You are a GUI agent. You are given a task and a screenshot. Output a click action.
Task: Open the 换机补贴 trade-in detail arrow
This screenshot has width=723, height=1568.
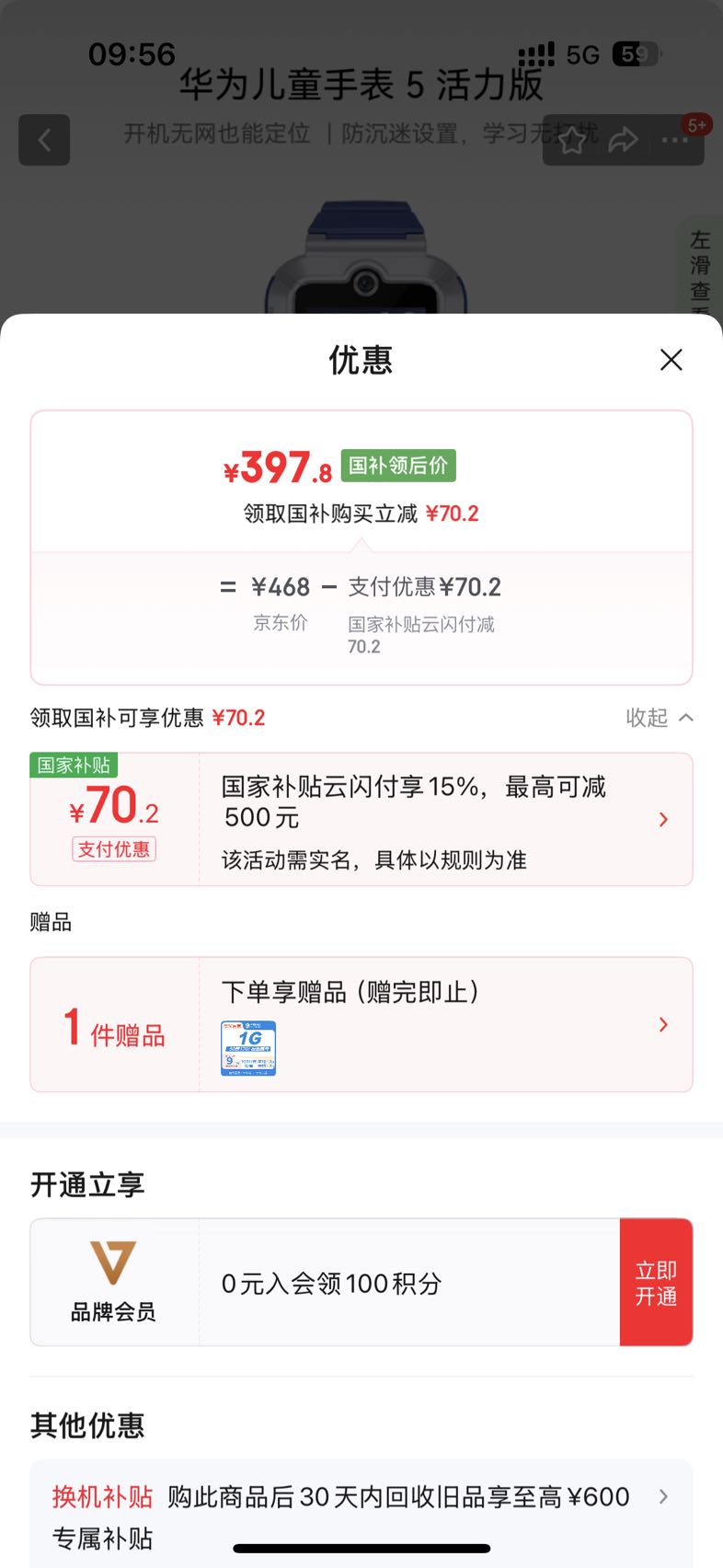[x=663, y=1497]
